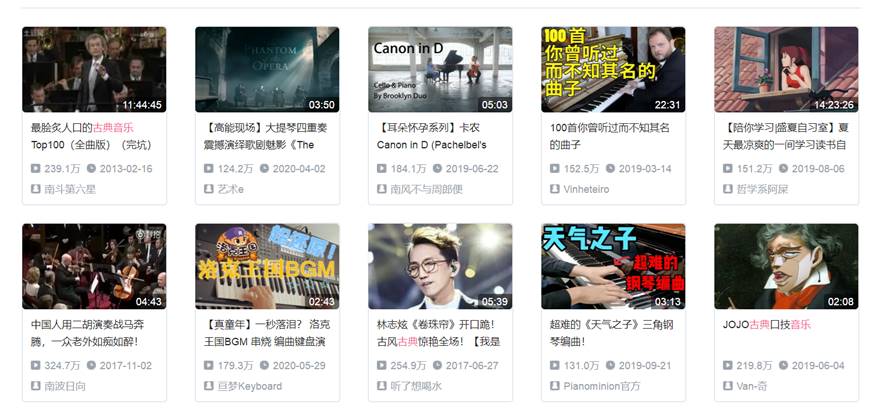The height and width of the screenshot is (416, 884).
Task: Open the 洛克王国BGM 串烧 video
Action: click(x=267, y=266)
